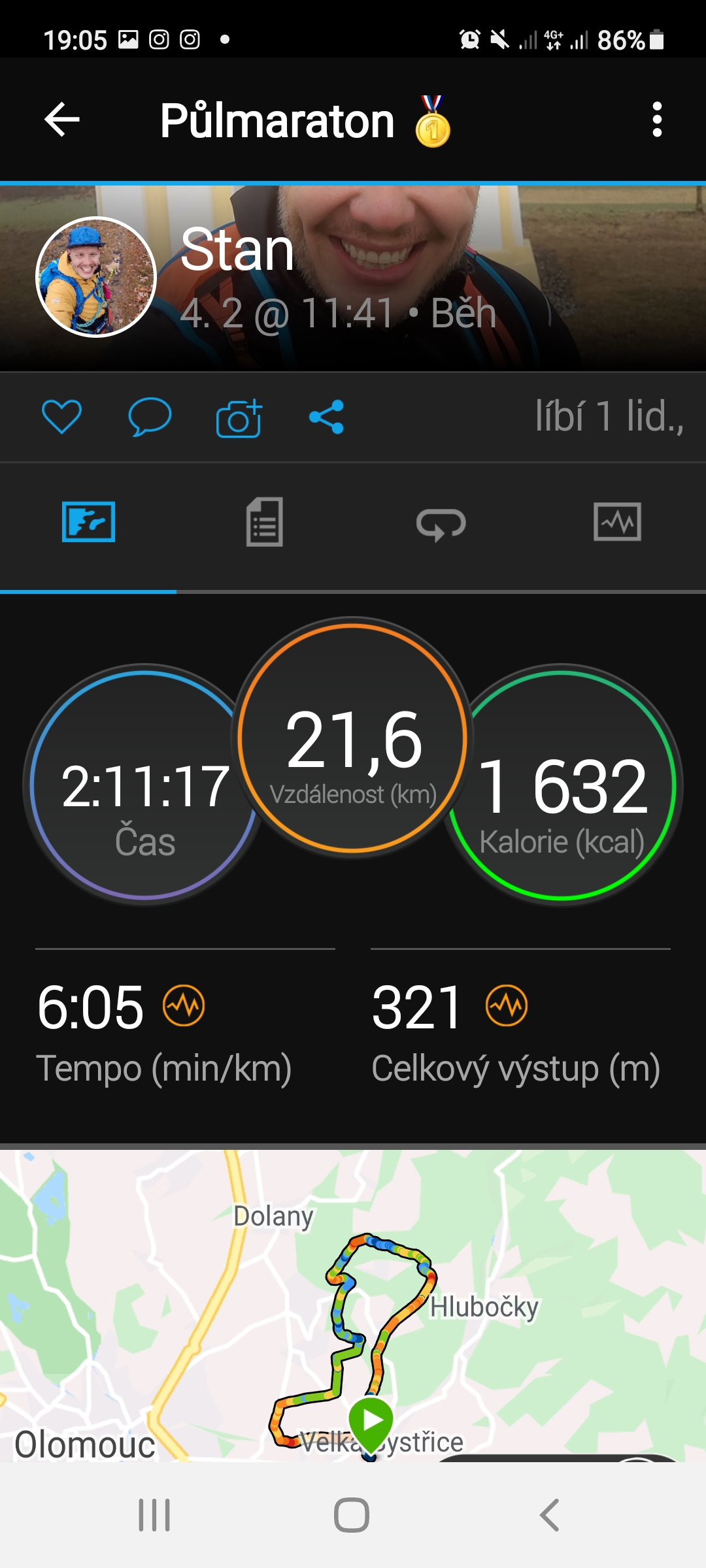Open Stan's profile picture
706x1568 pixels.
[96, 277]
